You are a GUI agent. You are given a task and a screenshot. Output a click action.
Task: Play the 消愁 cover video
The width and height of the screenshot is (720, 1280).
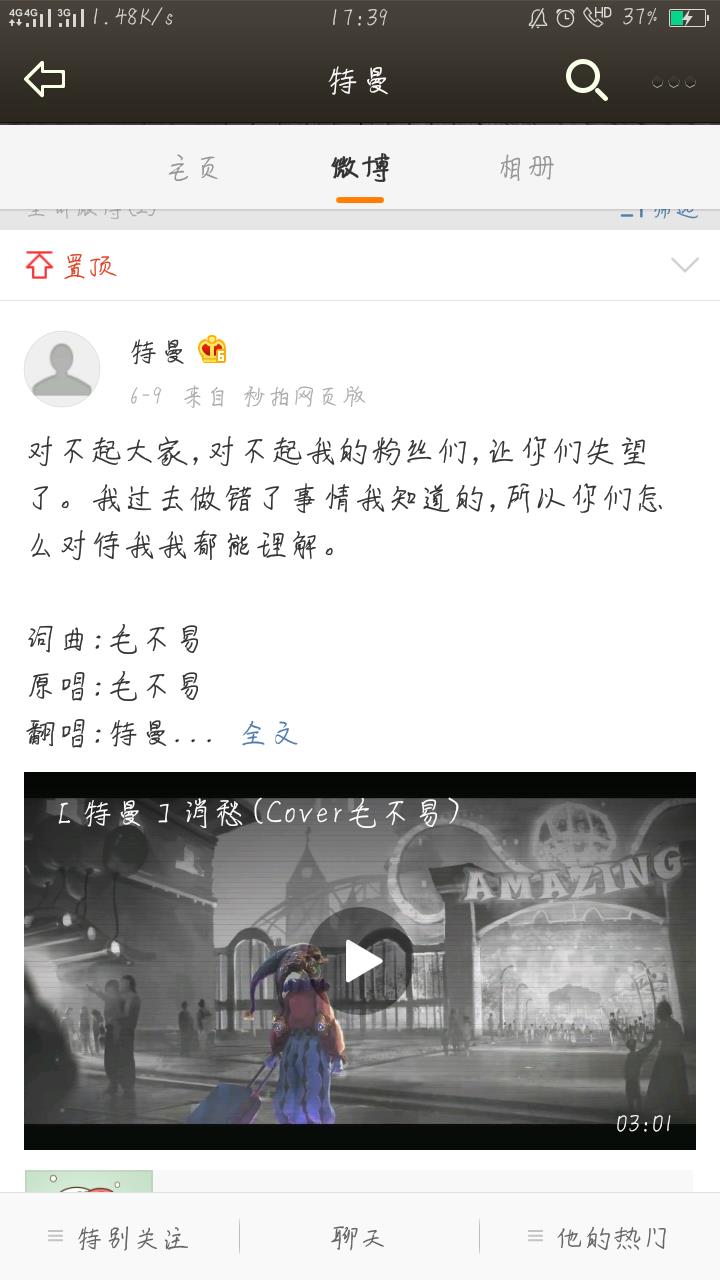coord(360,961)
